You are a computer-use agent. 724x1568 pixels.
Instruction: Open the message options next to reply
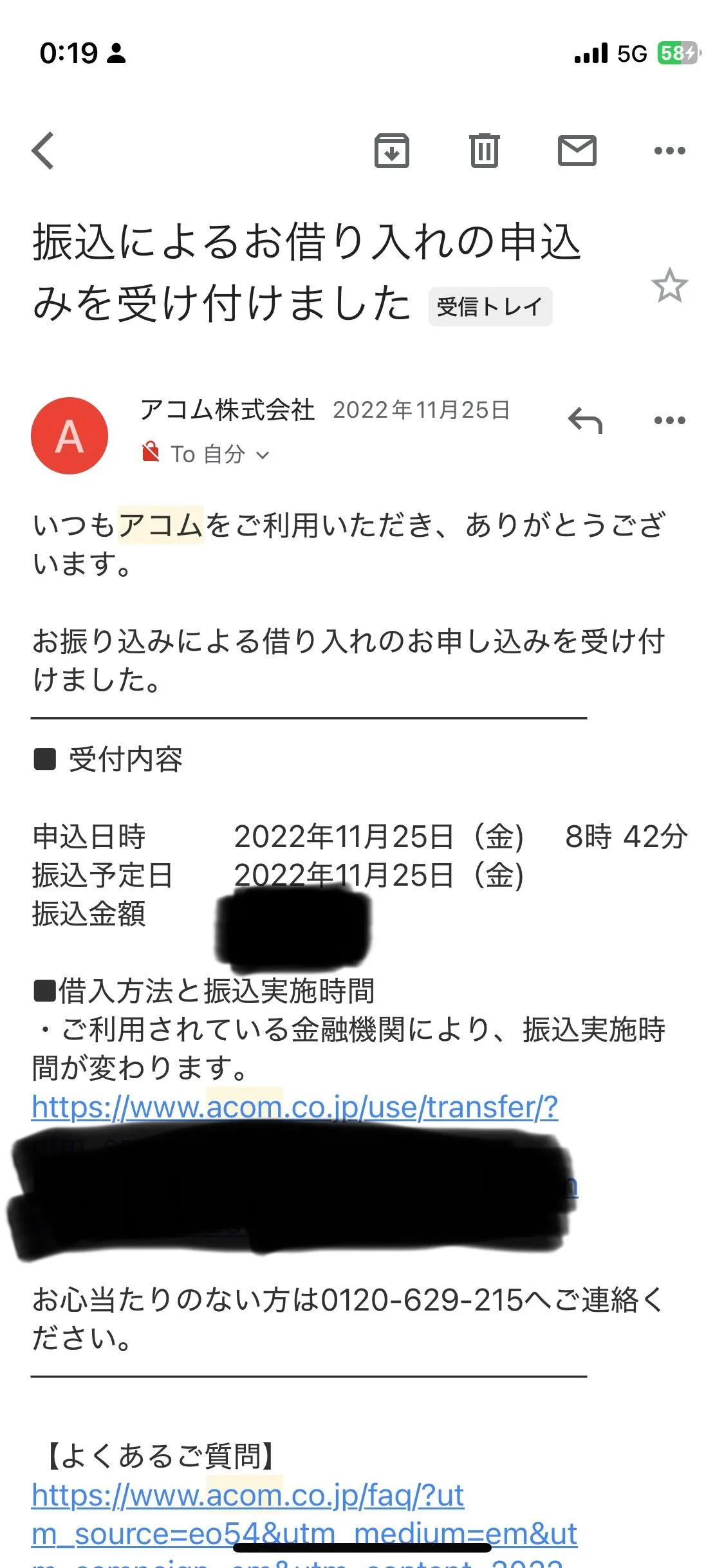click(x=669, y=421)
